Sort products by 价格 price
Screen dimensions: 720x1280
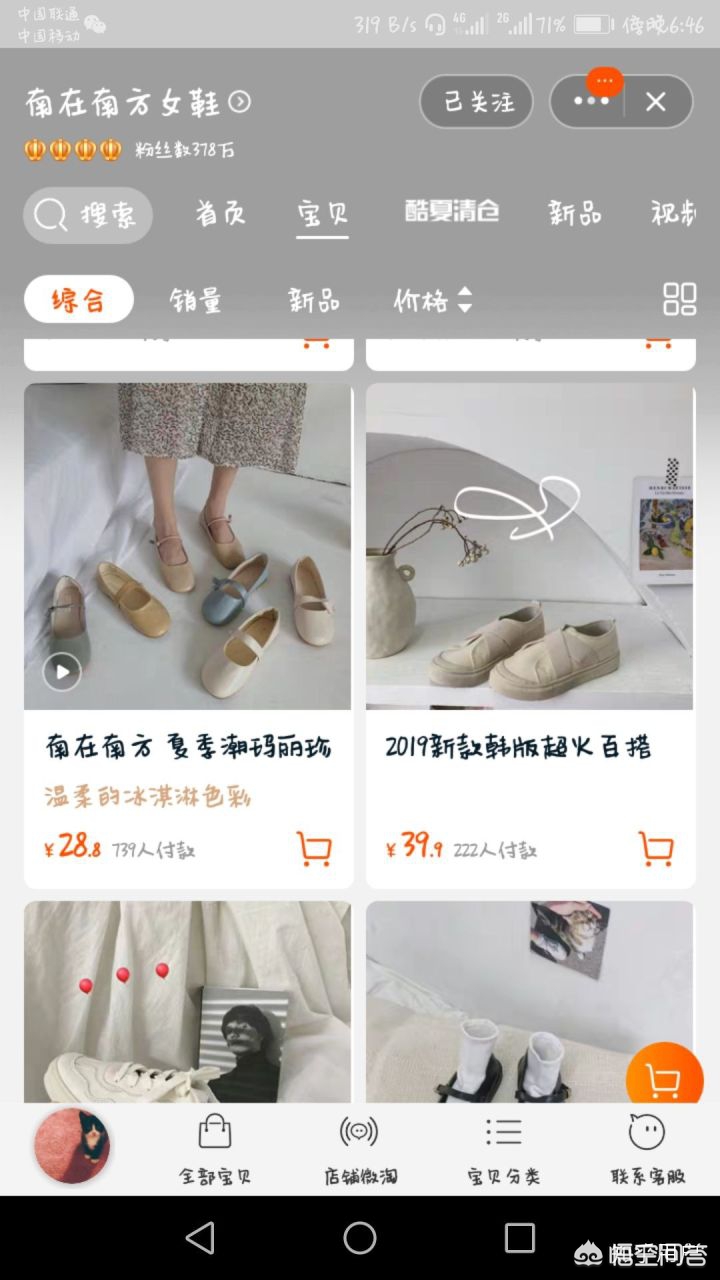click(430, 297)
